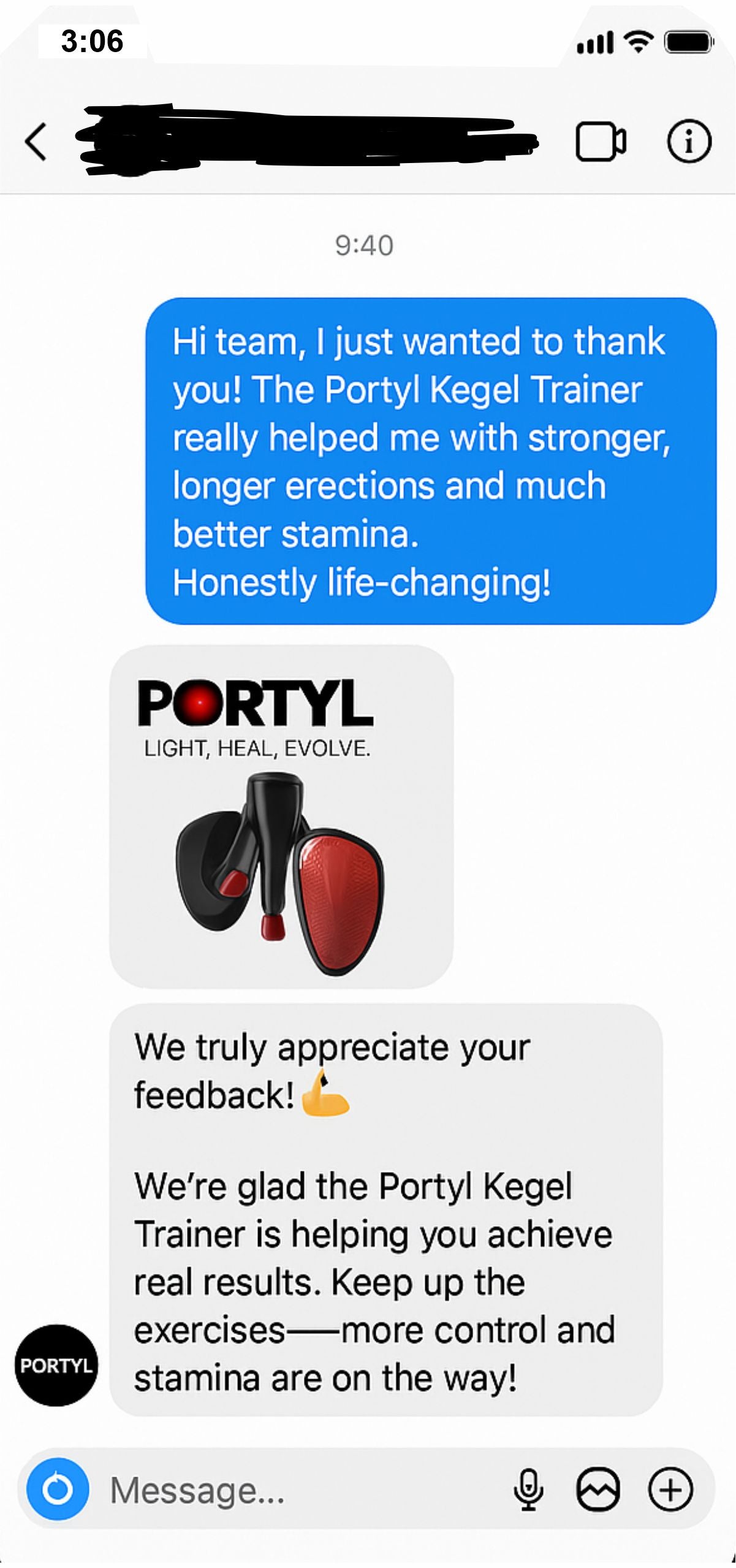This screenshot has width=736, height=1568.
Task: Record a voice message with the microphone
Action: pos(528,1490)
